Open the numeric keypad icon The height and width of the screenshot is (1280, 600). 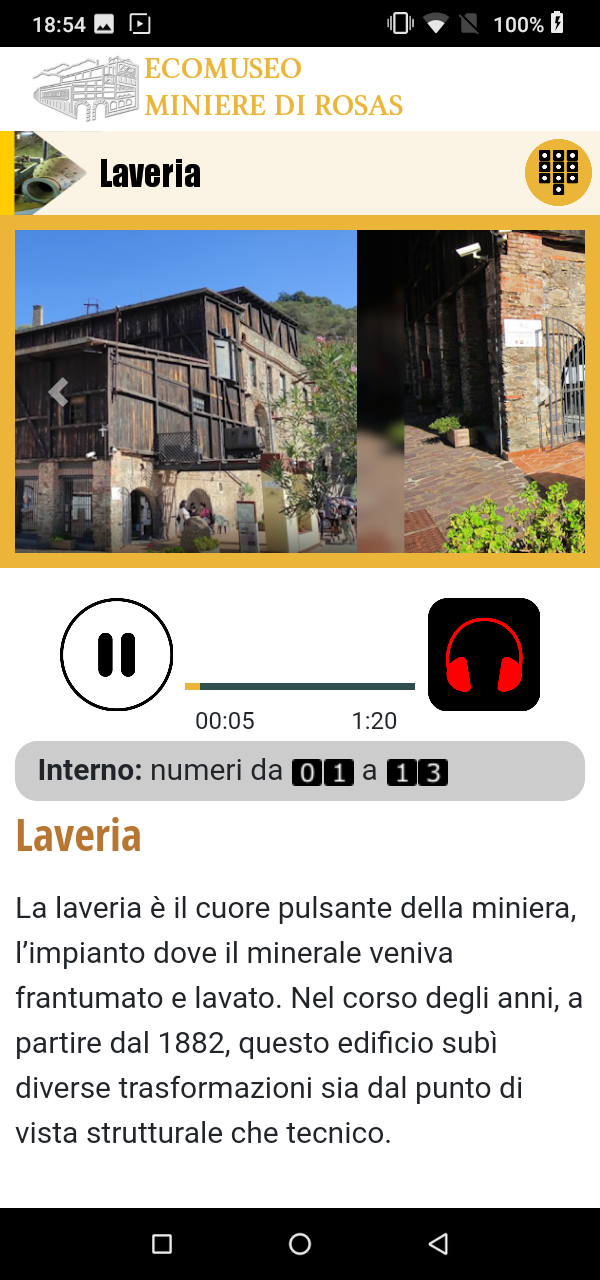point(559,172)
